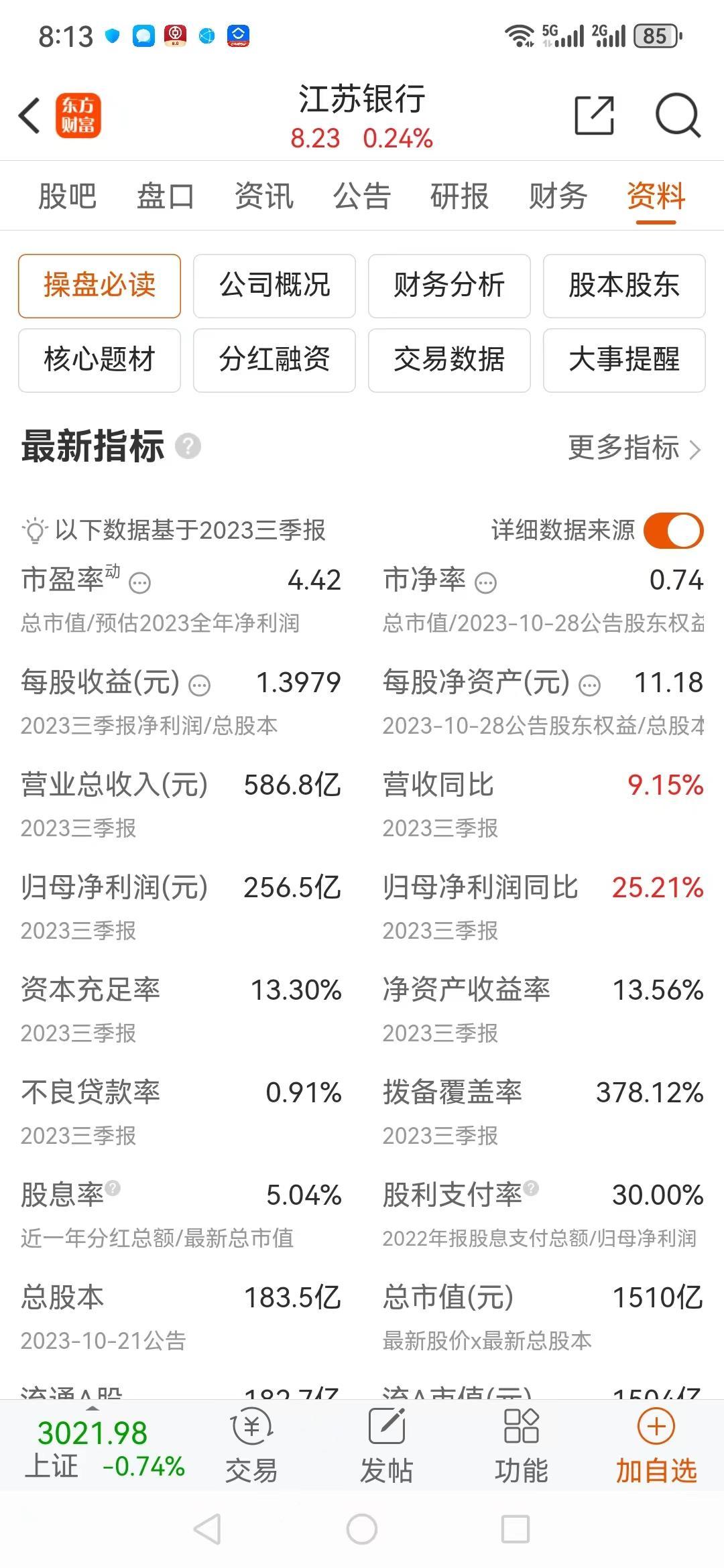The width and height of the screenshot is (724, 1568).
Task: Tap the search magnifier icon
Action: point(677,115)
